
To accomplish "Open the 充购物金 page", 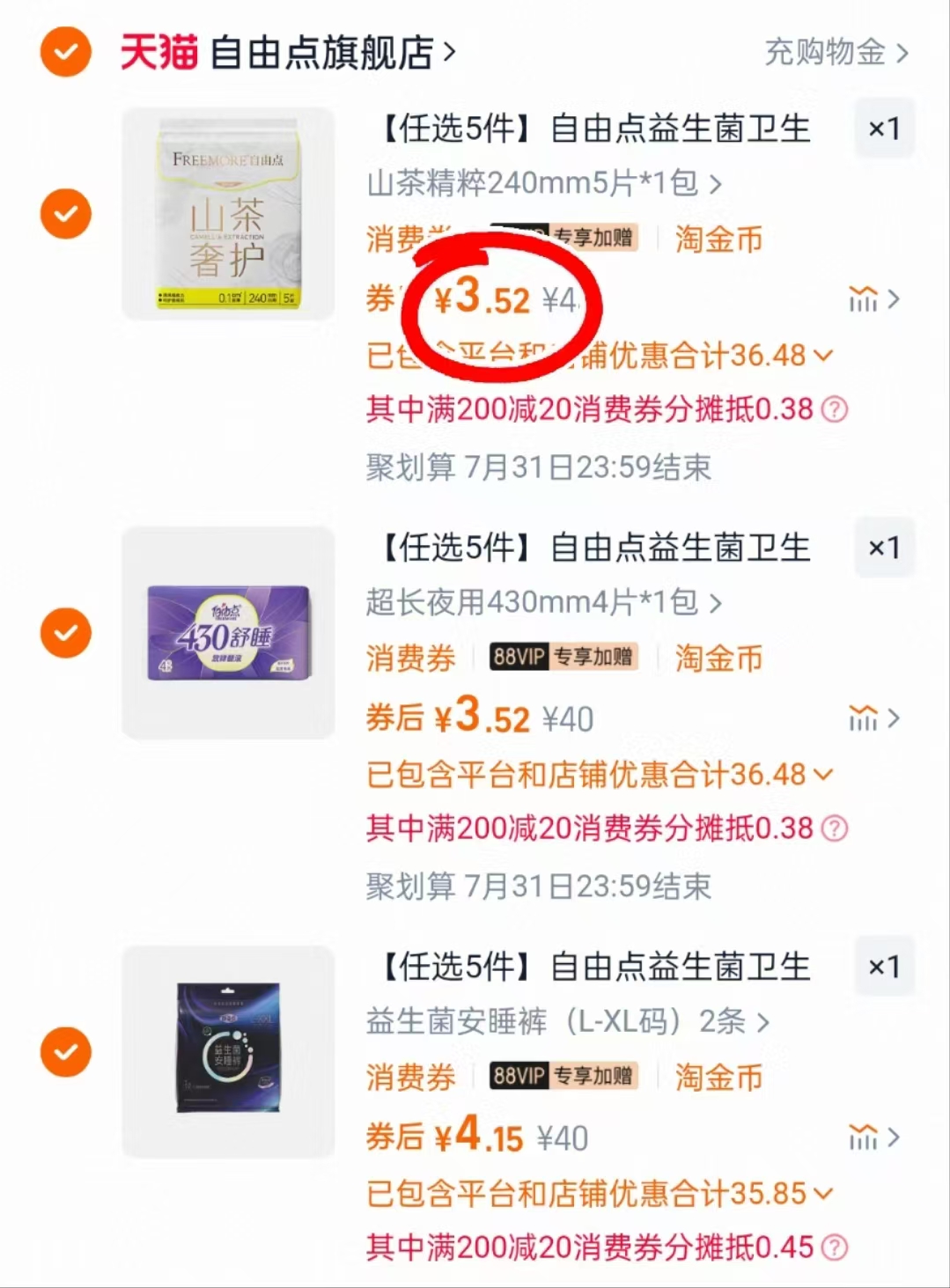I will [828, 50].
